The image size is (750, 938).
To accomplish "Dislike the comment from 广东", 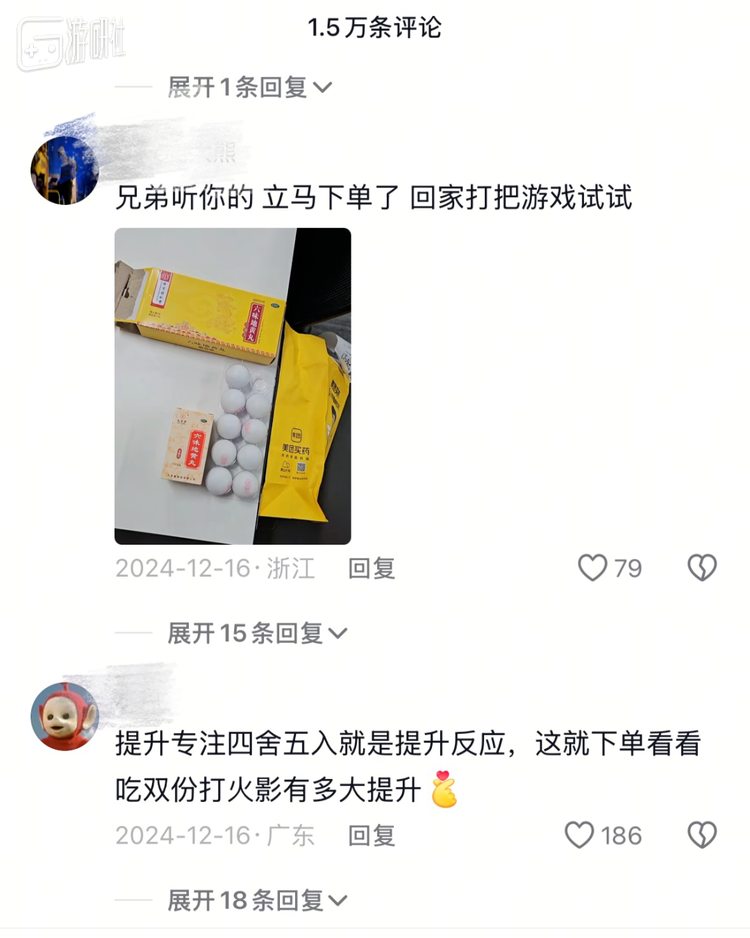I will [702, 835].
